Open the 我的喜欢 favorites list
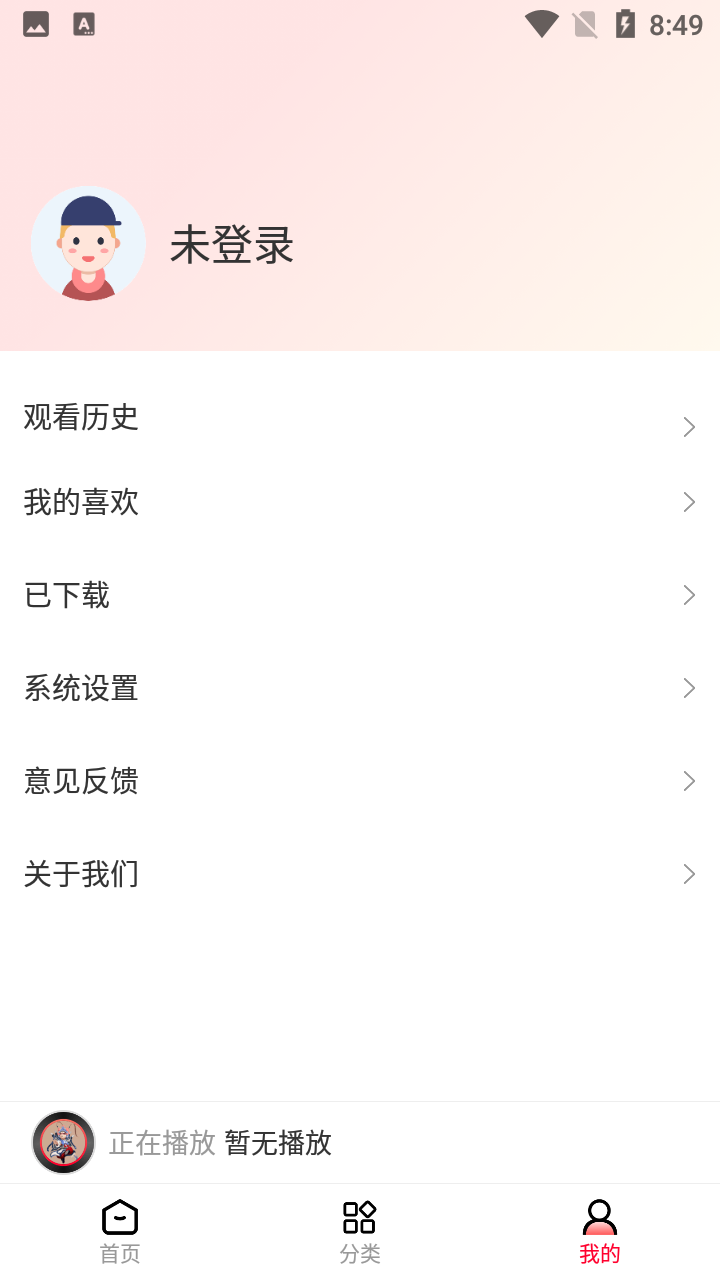 pos(360,502)
